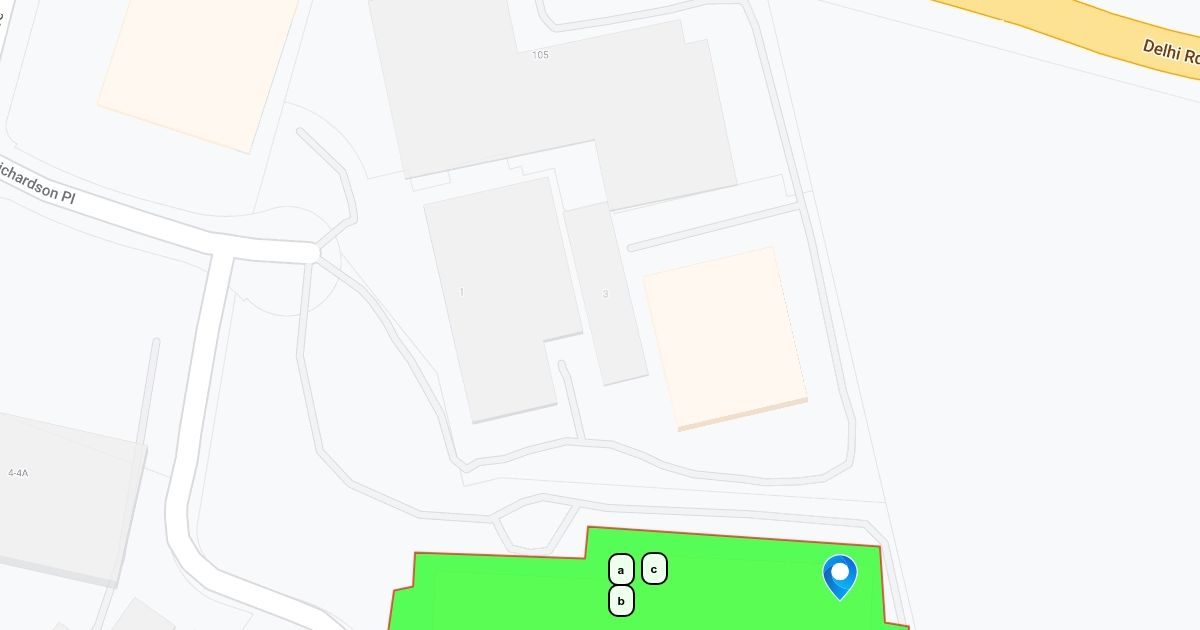1200x630 pixels.
Task: Tap the blue location pin
Action: click(840, 575)
